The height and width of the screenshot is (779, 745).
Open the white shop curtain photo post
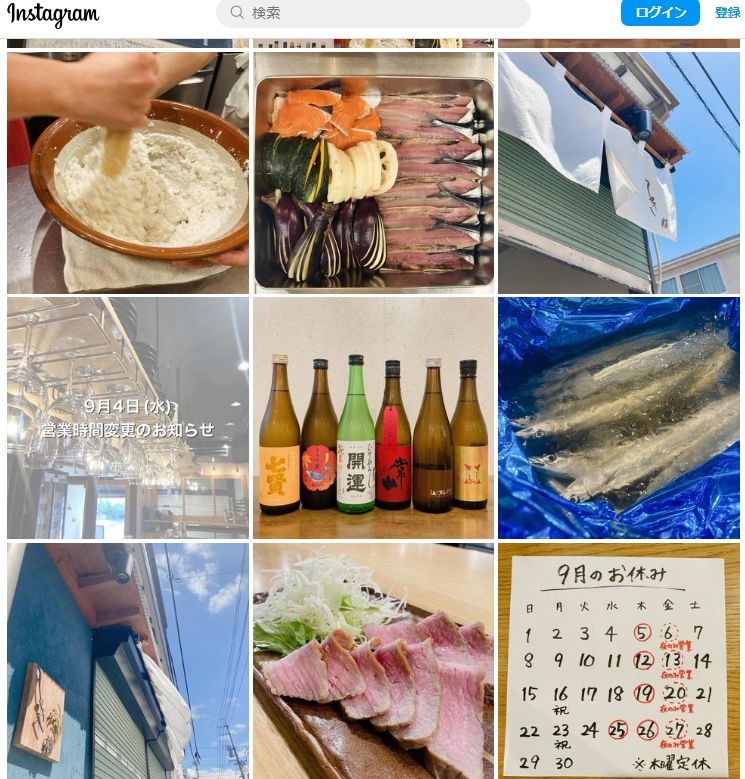[x=619, y=173]
